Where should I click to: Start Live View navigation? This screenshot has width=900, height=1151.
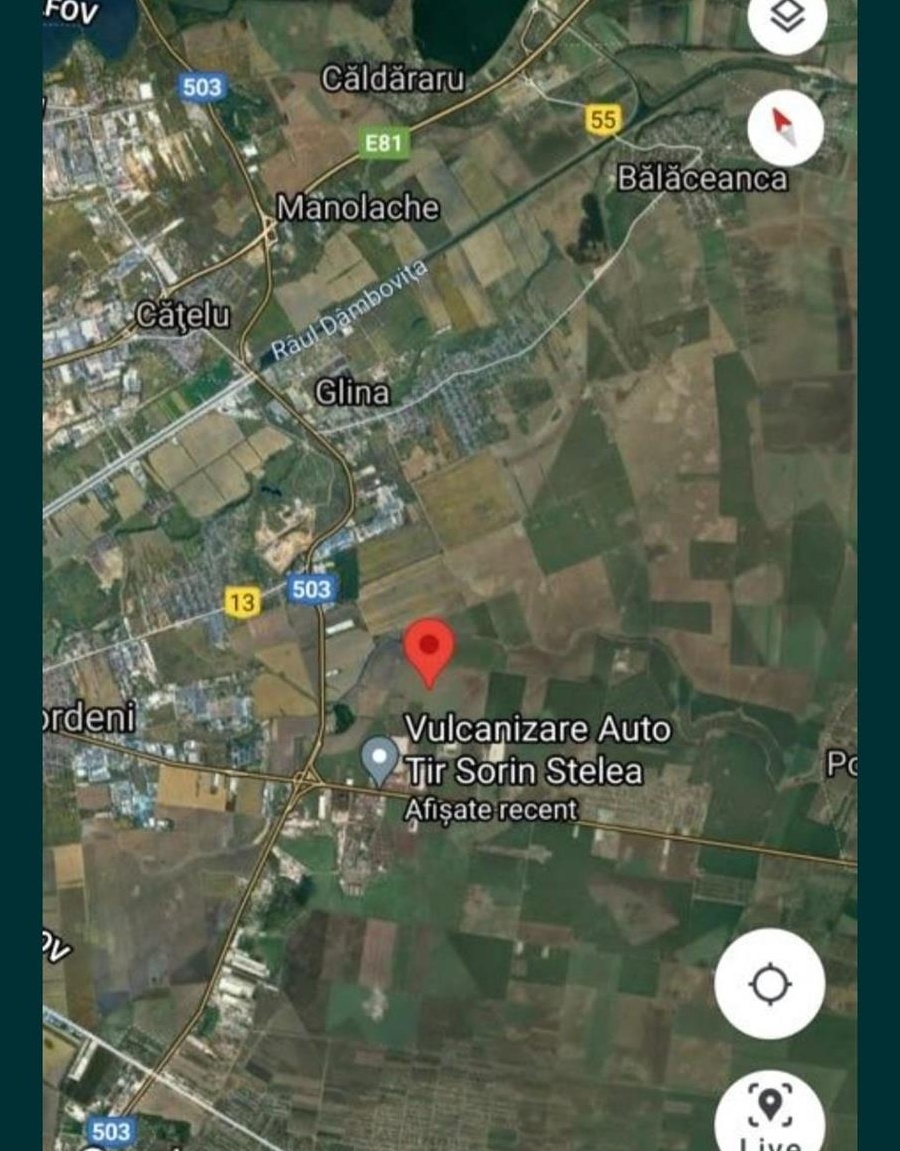tap(769, 1112)
